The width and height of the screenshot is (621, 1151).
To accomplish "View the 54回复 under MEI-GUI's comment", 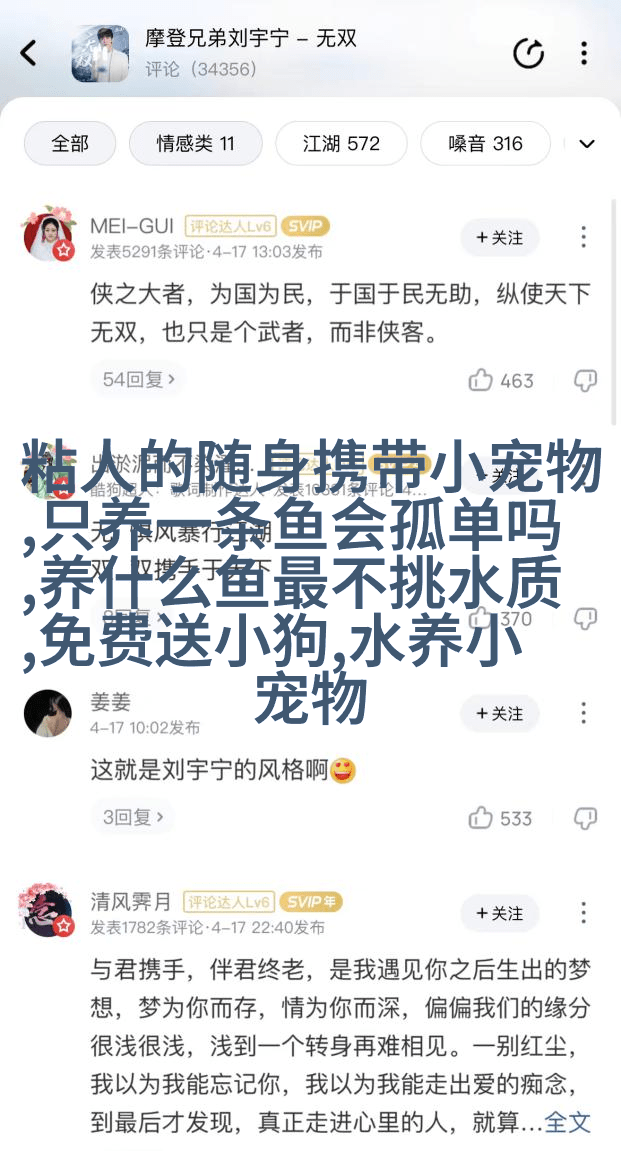I will (x=139, y=380).
